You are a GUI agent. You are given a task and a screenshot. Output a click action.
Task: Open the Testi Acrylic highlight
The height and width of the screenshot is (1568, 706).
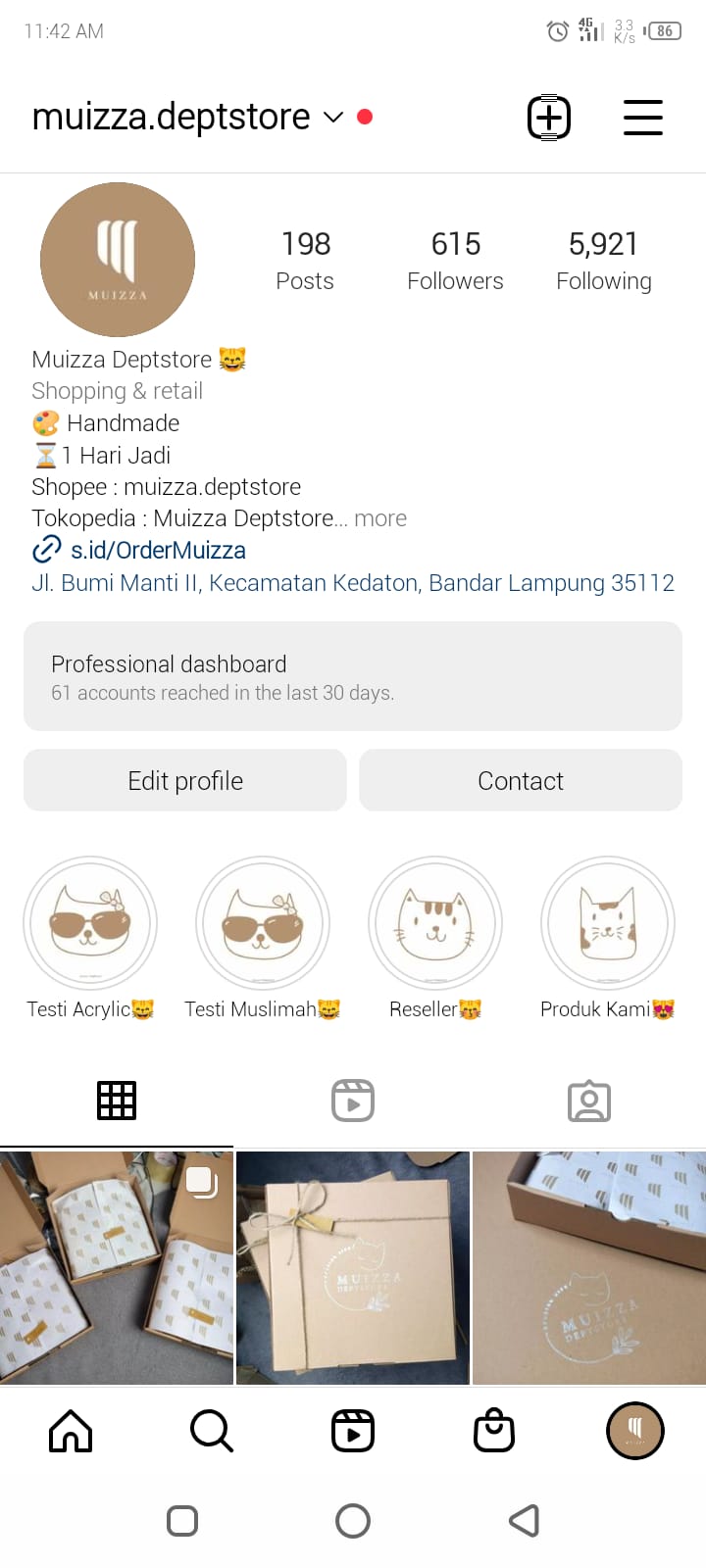point(90,923)
